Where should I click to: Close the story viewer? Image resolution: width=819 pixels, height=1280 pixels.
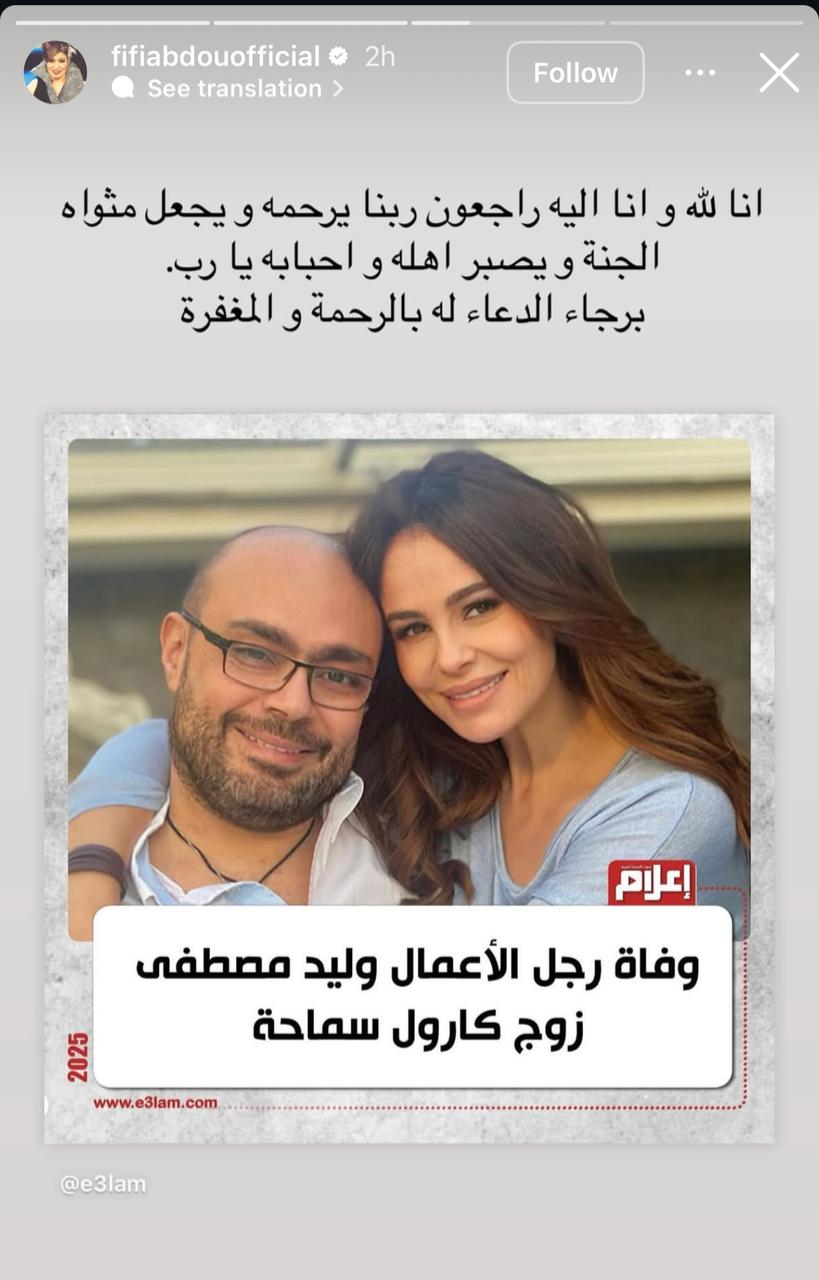[779, 73]
